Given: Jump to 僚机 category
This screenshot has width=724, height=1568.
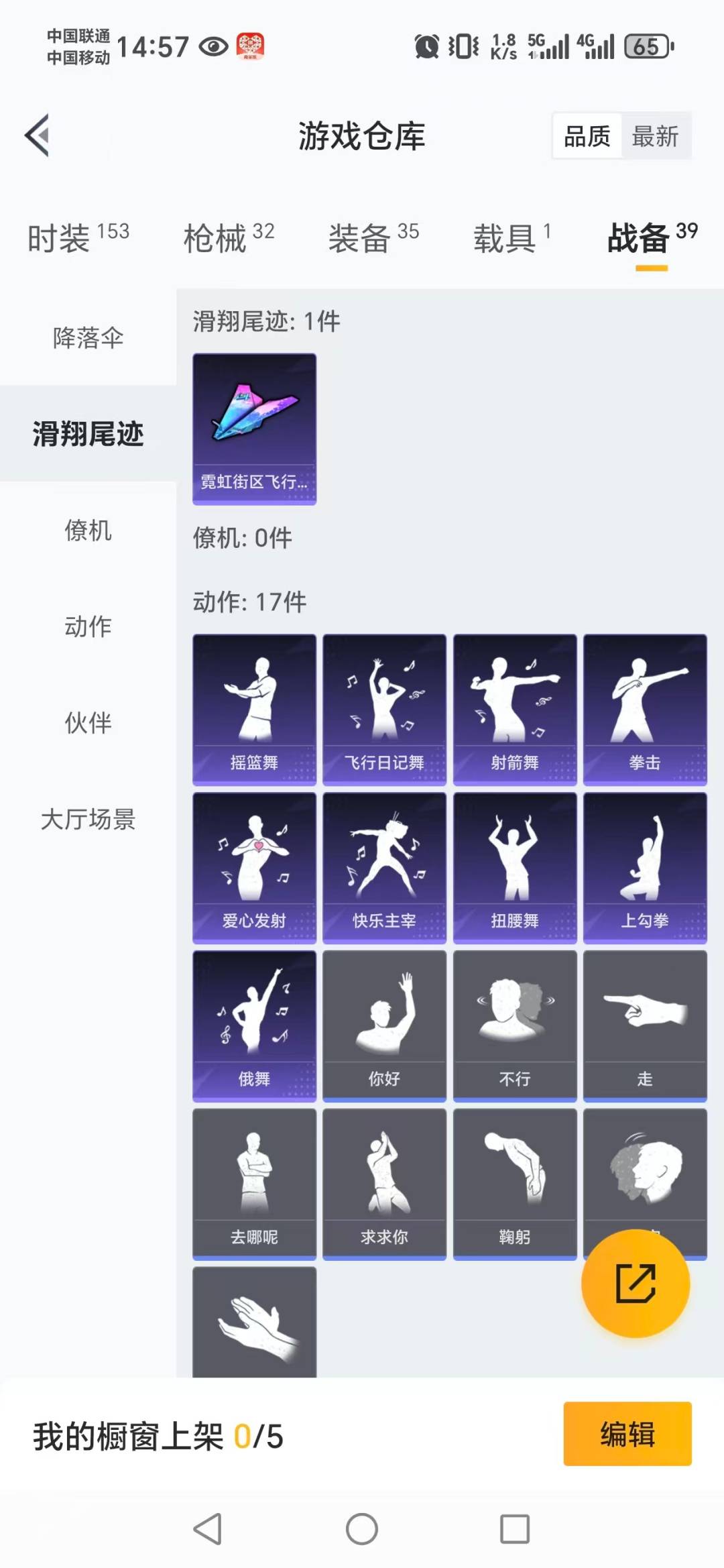Looking at the screenshot, I should [88, 530].
